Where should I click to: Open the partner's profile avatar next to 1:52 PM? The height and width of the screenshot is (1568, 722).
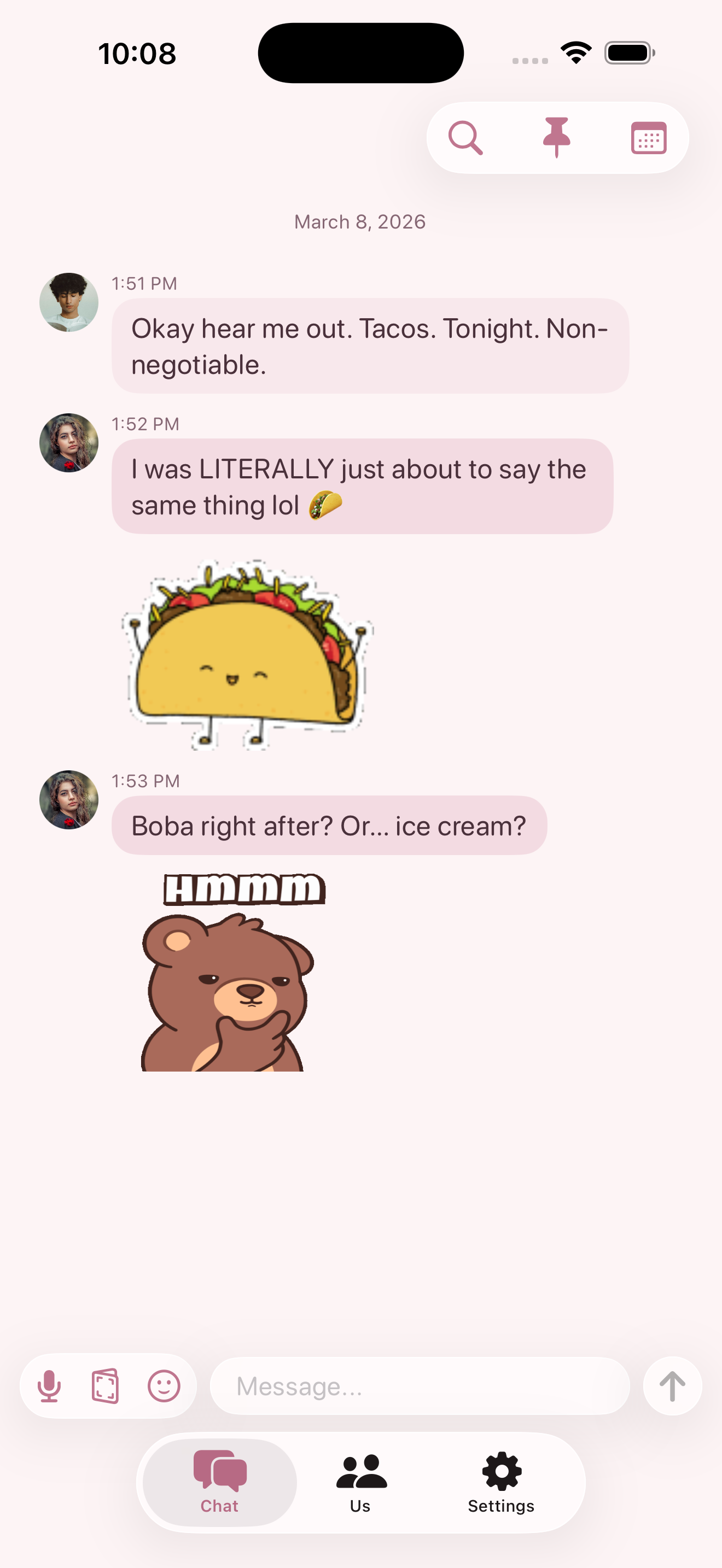[x=69, y=442]
